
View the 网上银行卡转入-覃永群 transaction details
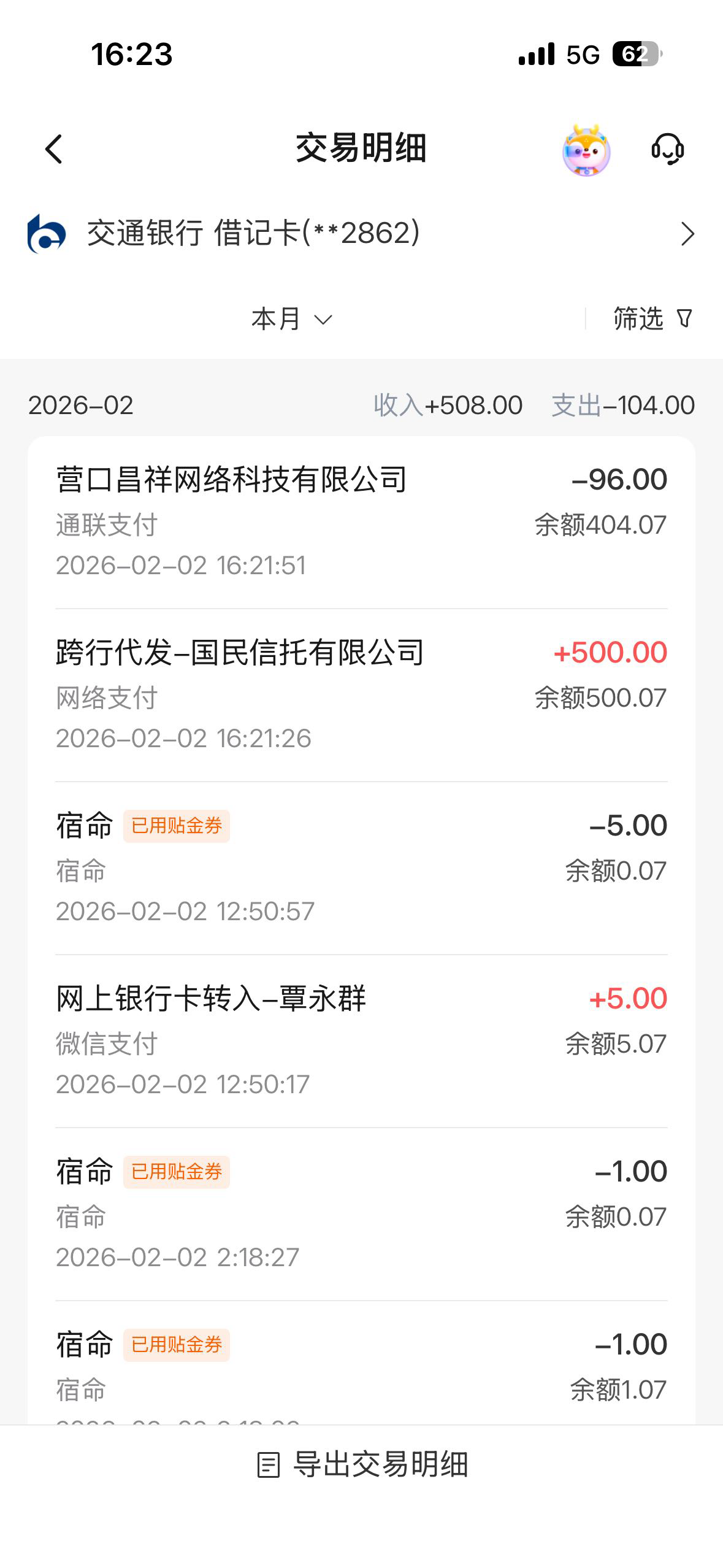(361, 1041)
